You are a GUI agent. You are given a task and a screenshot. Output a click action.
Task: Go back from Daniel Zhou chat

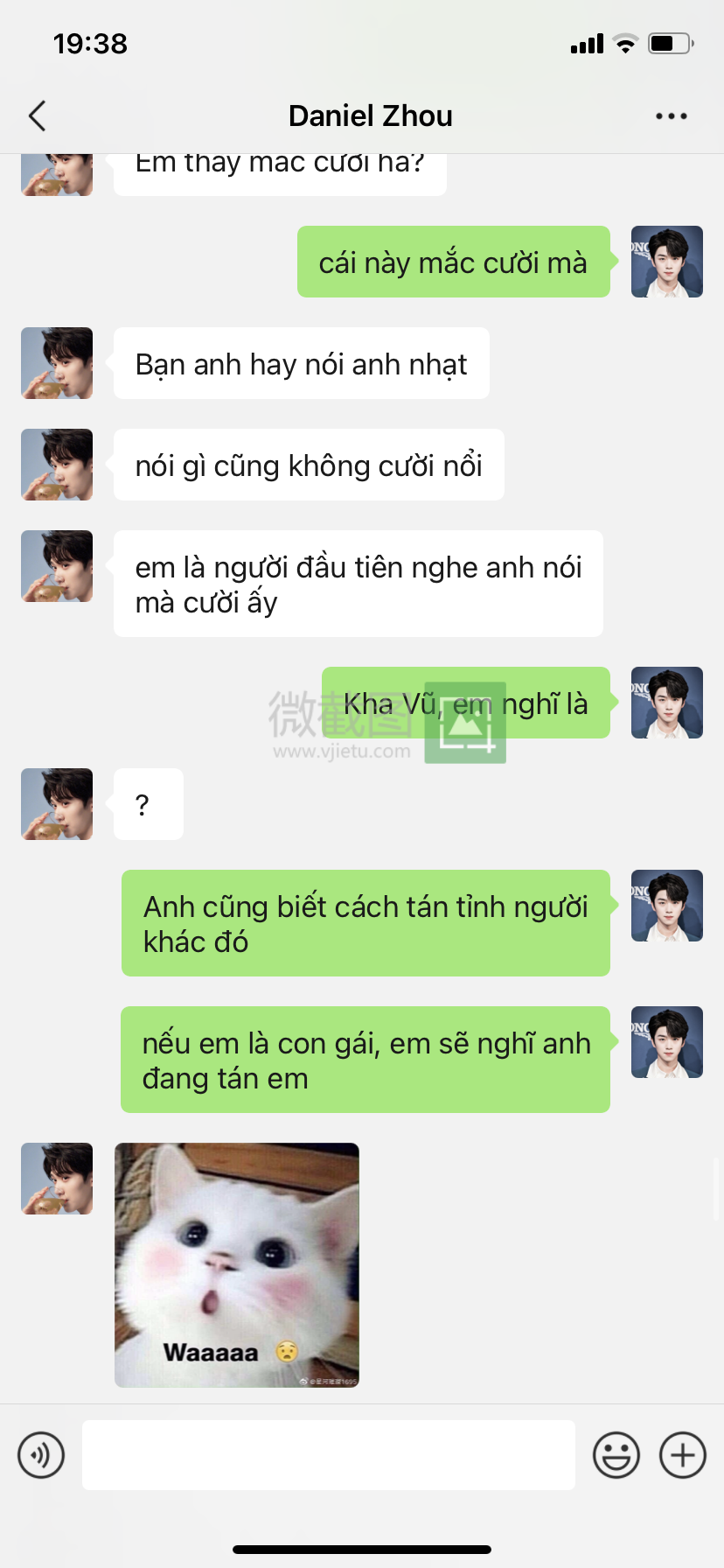coord(37,115)
